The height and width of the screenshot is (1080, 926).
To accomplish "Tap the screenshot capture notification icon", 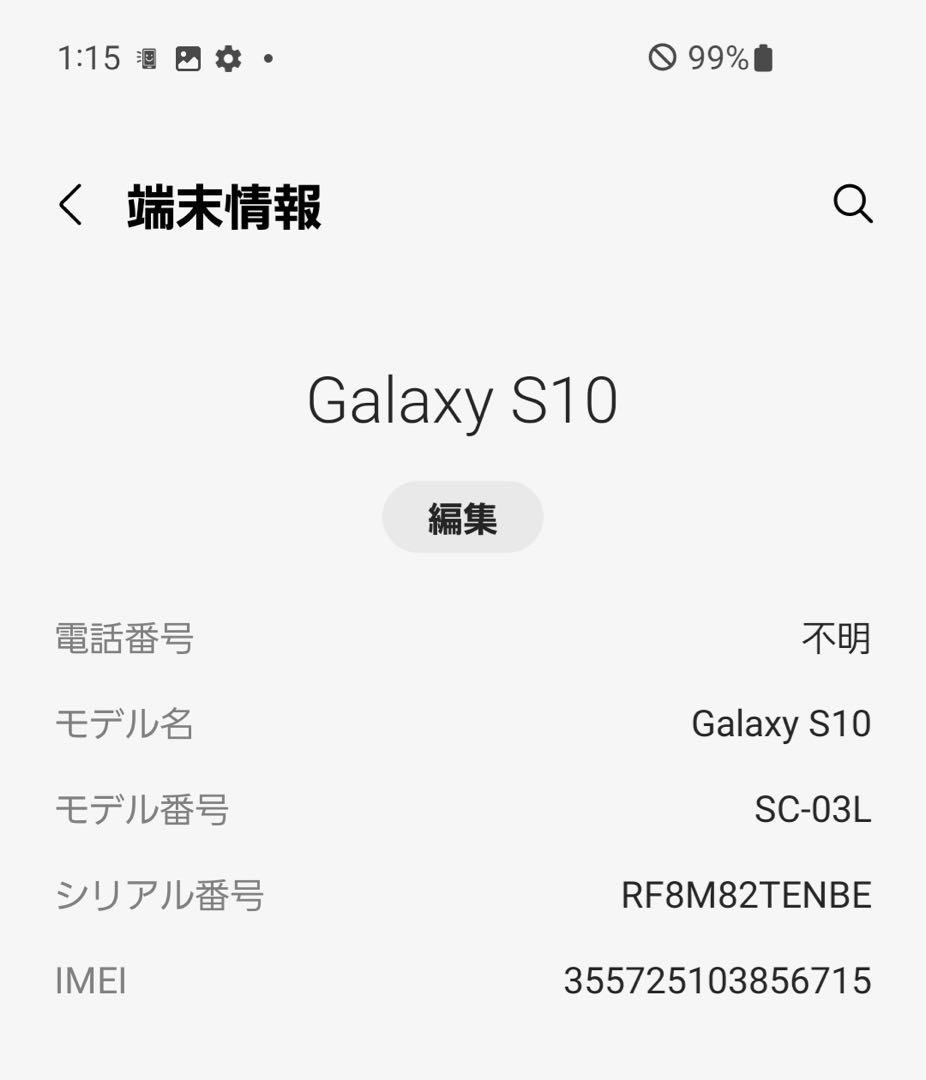I will coord(145,60).
